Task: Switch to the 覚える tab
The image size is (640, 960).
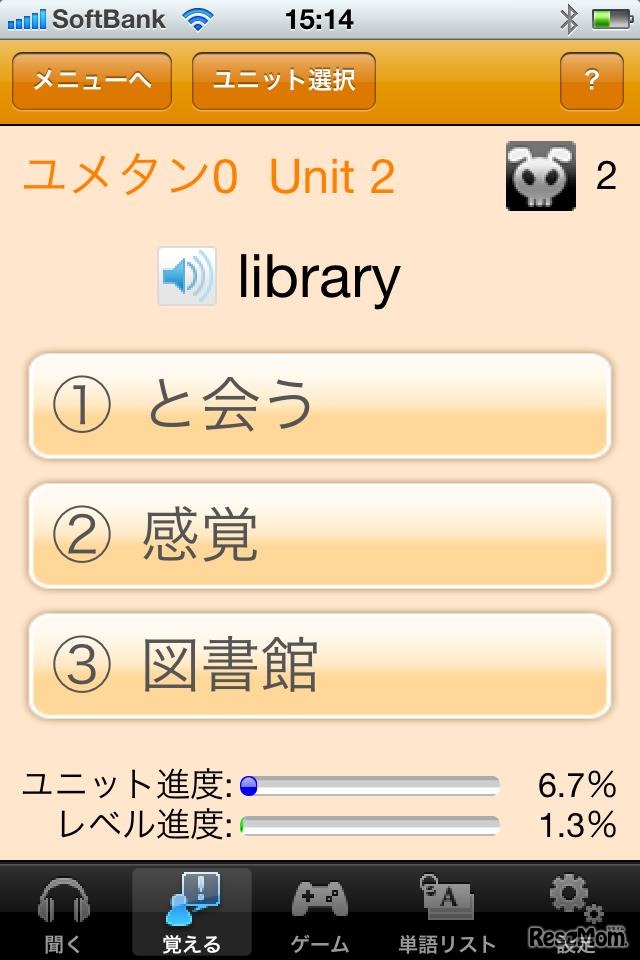Action: 192,912
